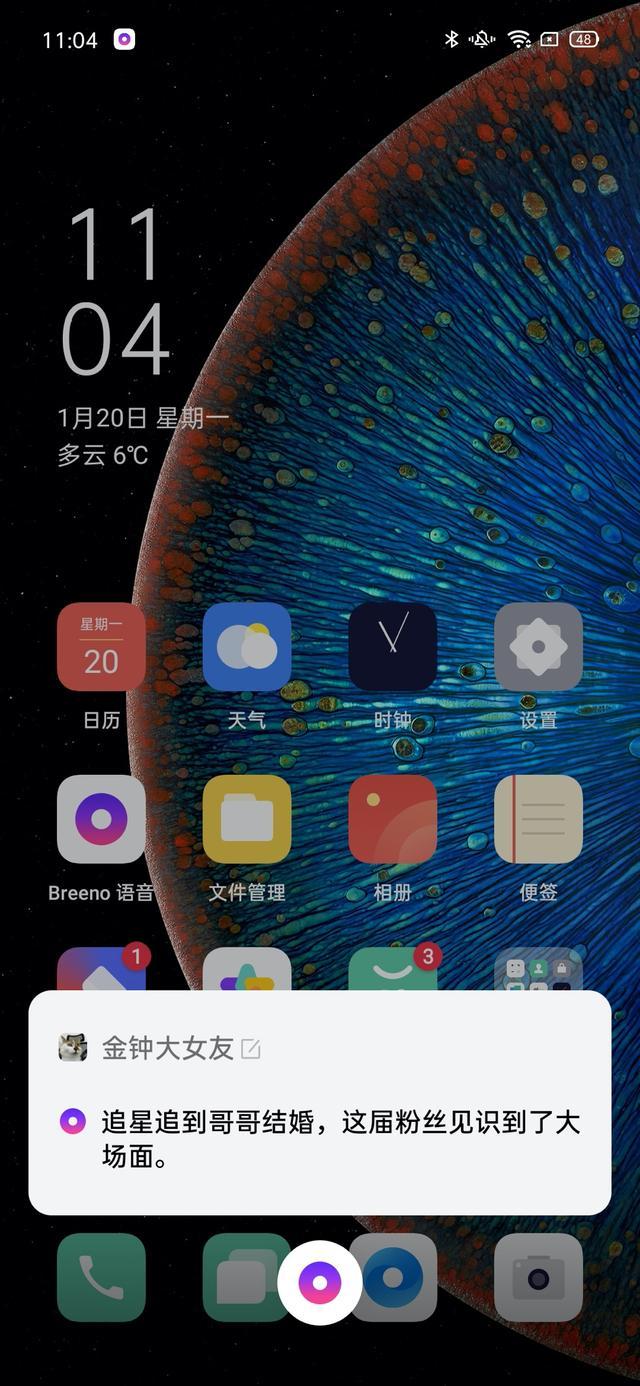Open 文件管理 file manager
This screenshot has height=1386, width=640.
click(247, 819)
